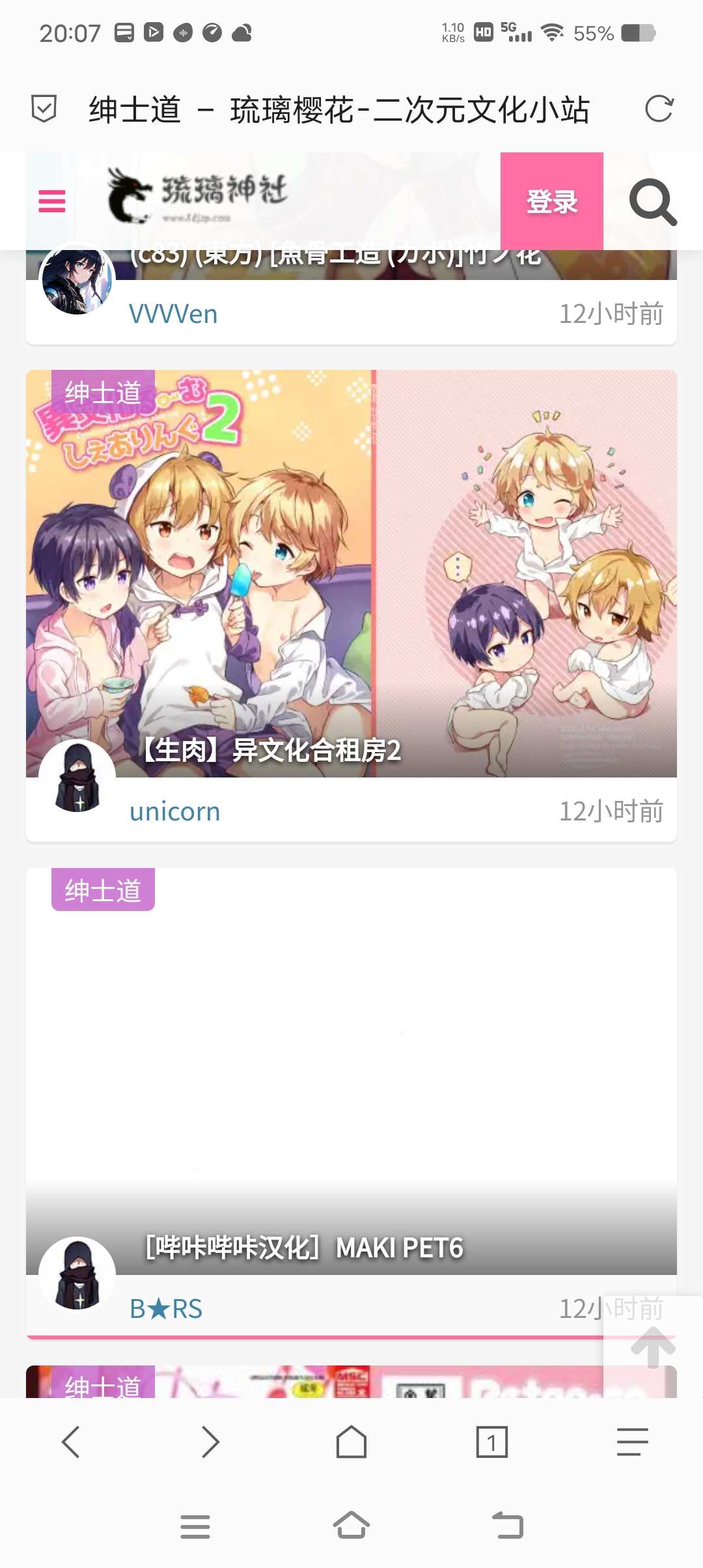
Task: Tap 绅士道 tag on 异文化合租房2 card
Action: click(x=103, y=392)
